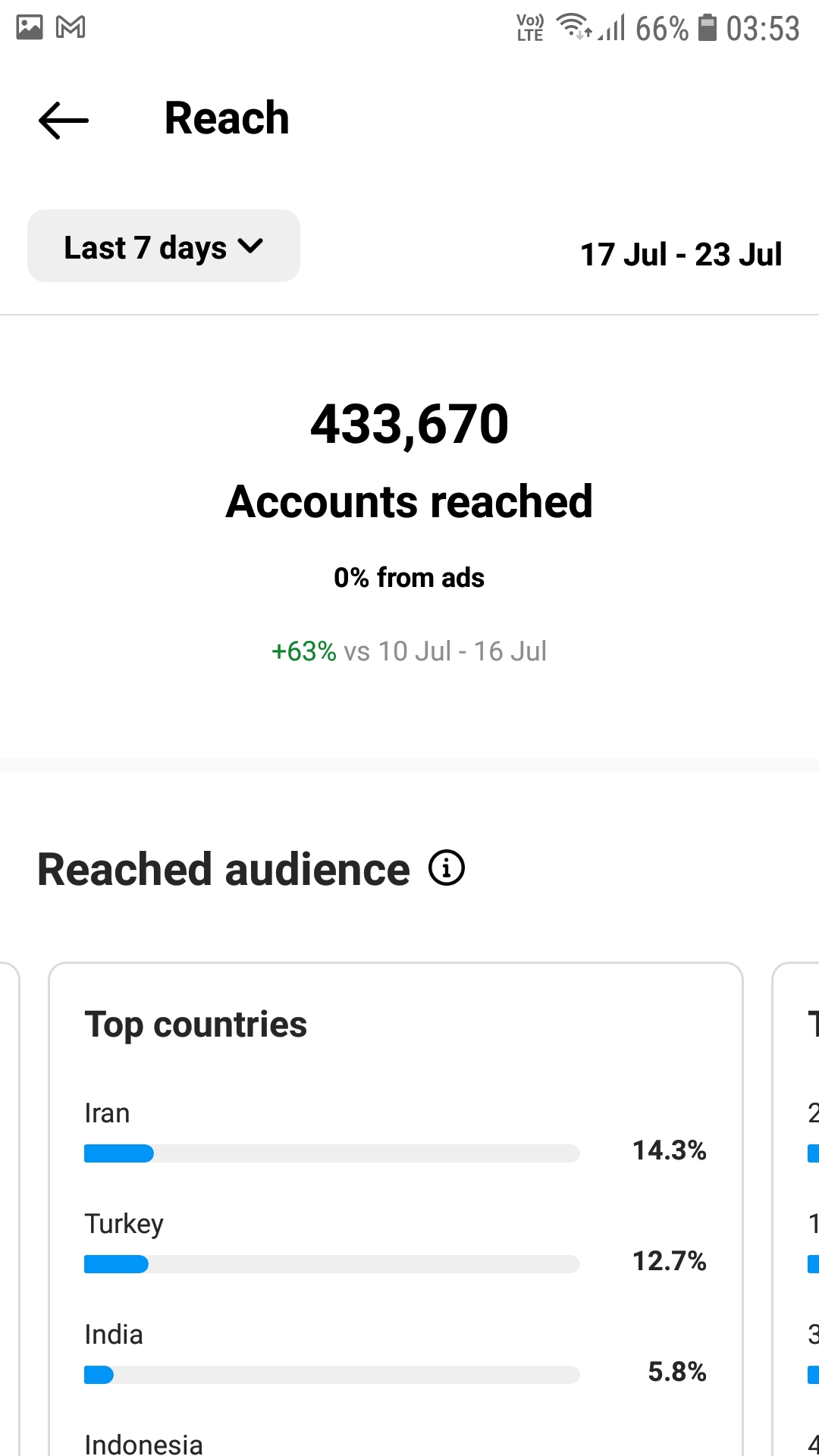Tap the Reached audience info icon
819x1456 pixels.
click(447, 868)
